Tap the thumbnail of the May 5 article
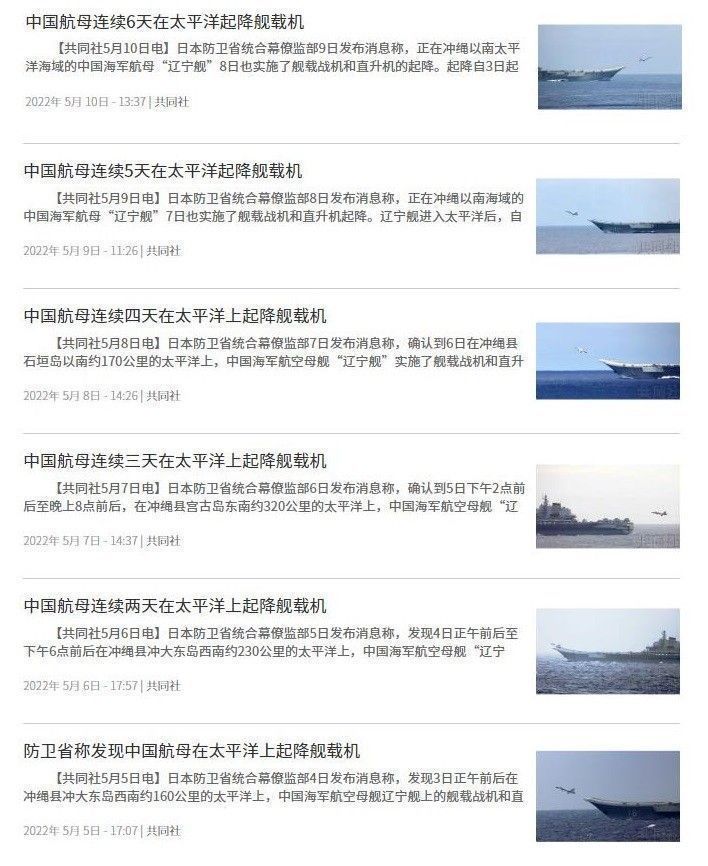This screenshot has width=708, height=866. click(608, 796)
